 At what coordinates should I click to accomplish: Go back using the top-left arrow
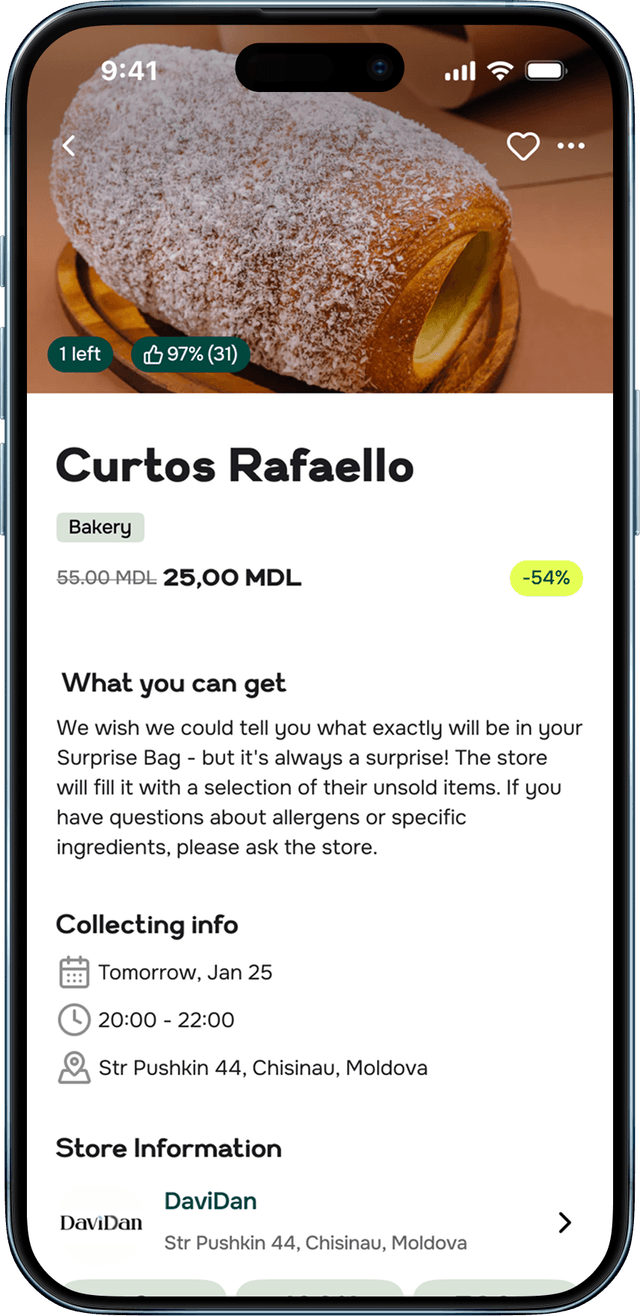[69, 146]
